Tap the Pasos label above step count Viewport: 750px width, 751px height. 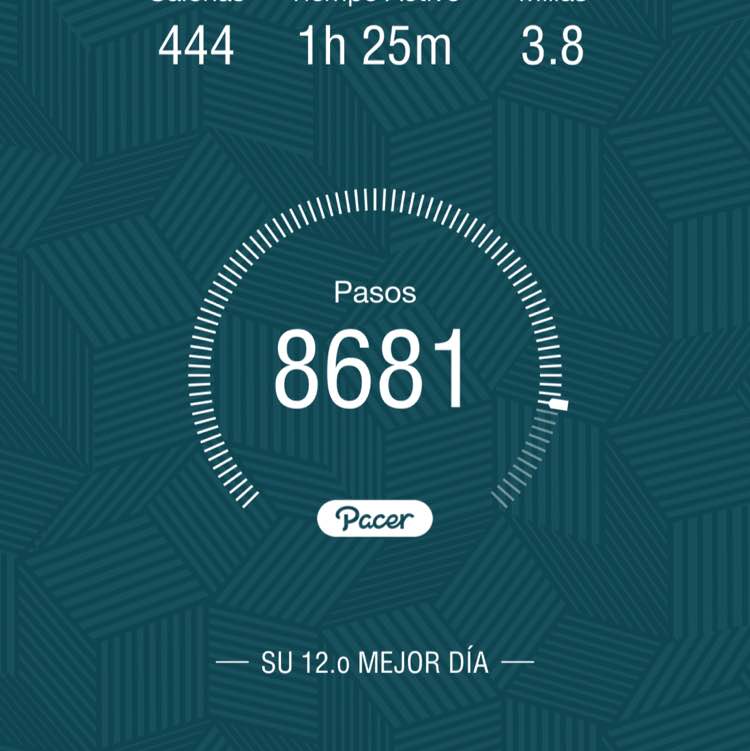pos(375,293)
